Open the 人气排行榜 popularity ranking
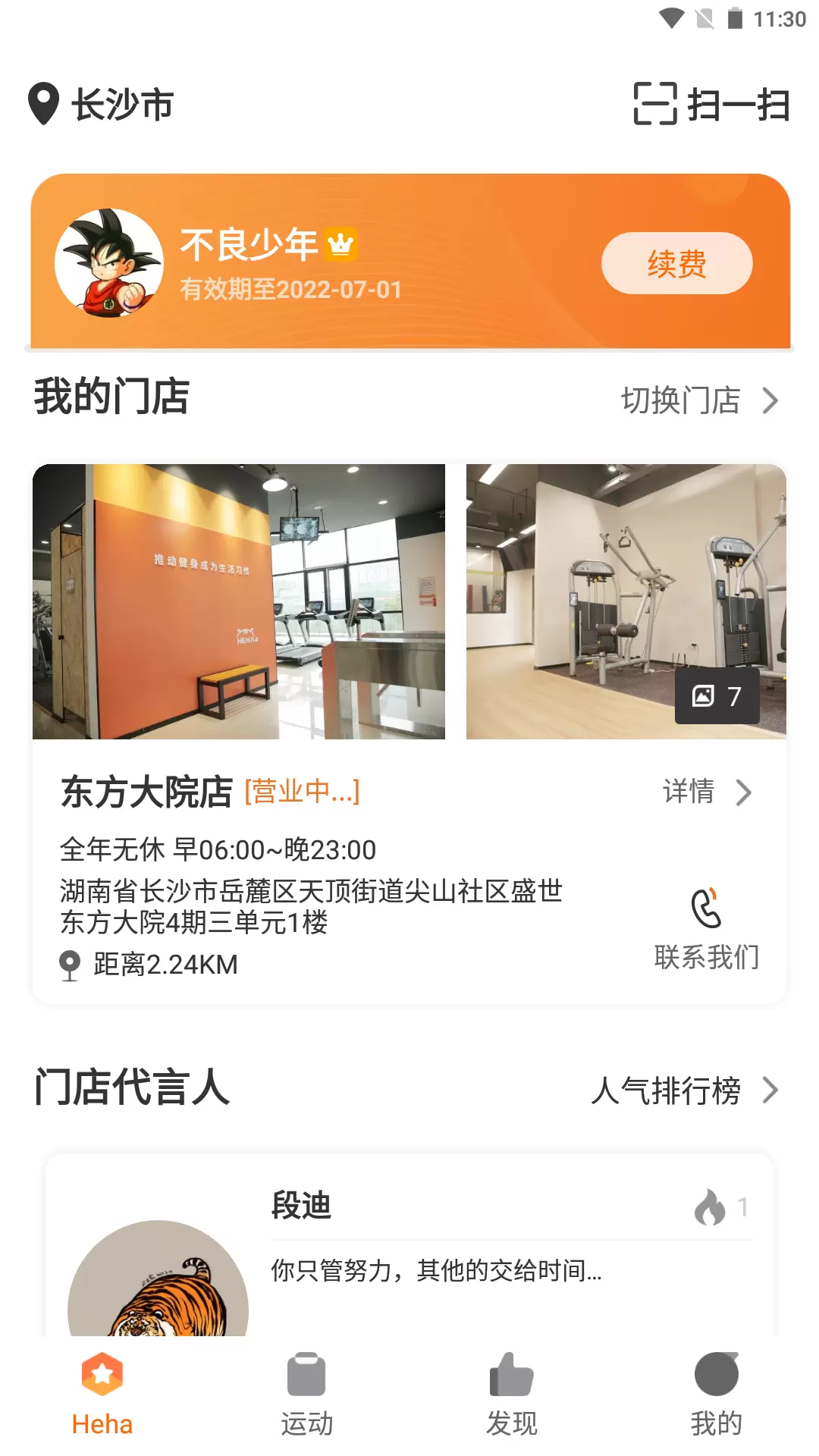Viewport: 819px width, 1456px height. [x=685, y=1090]
